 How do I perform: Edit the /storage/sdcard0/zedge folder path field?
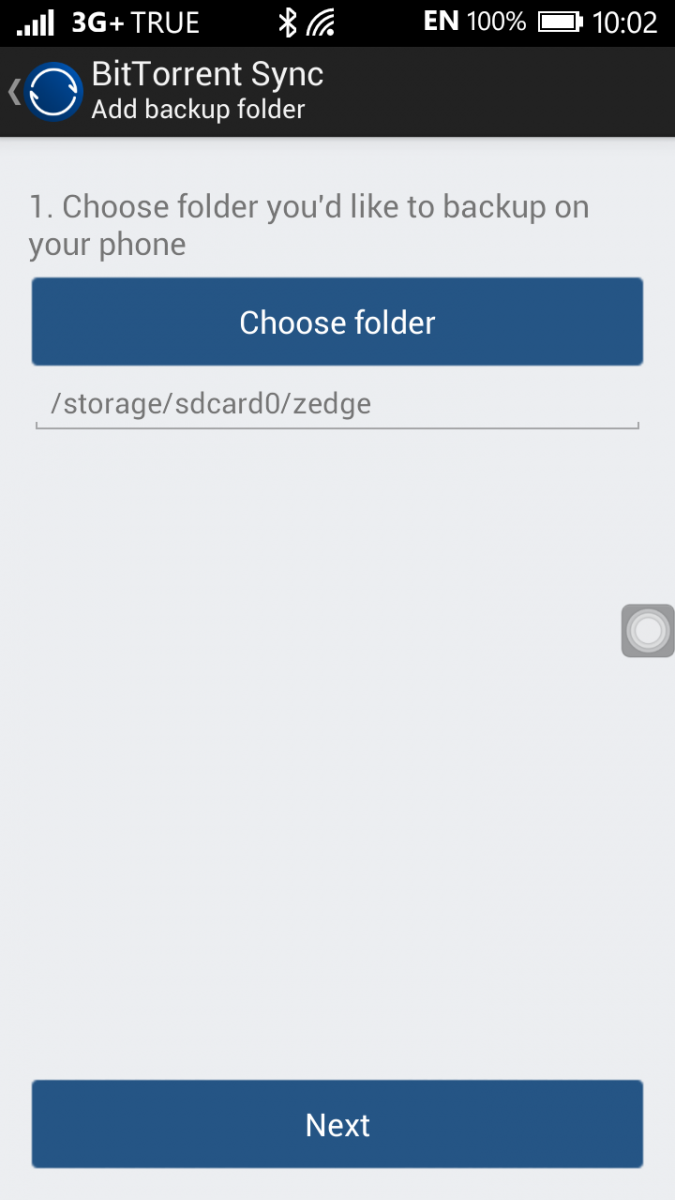pos(337,404)
